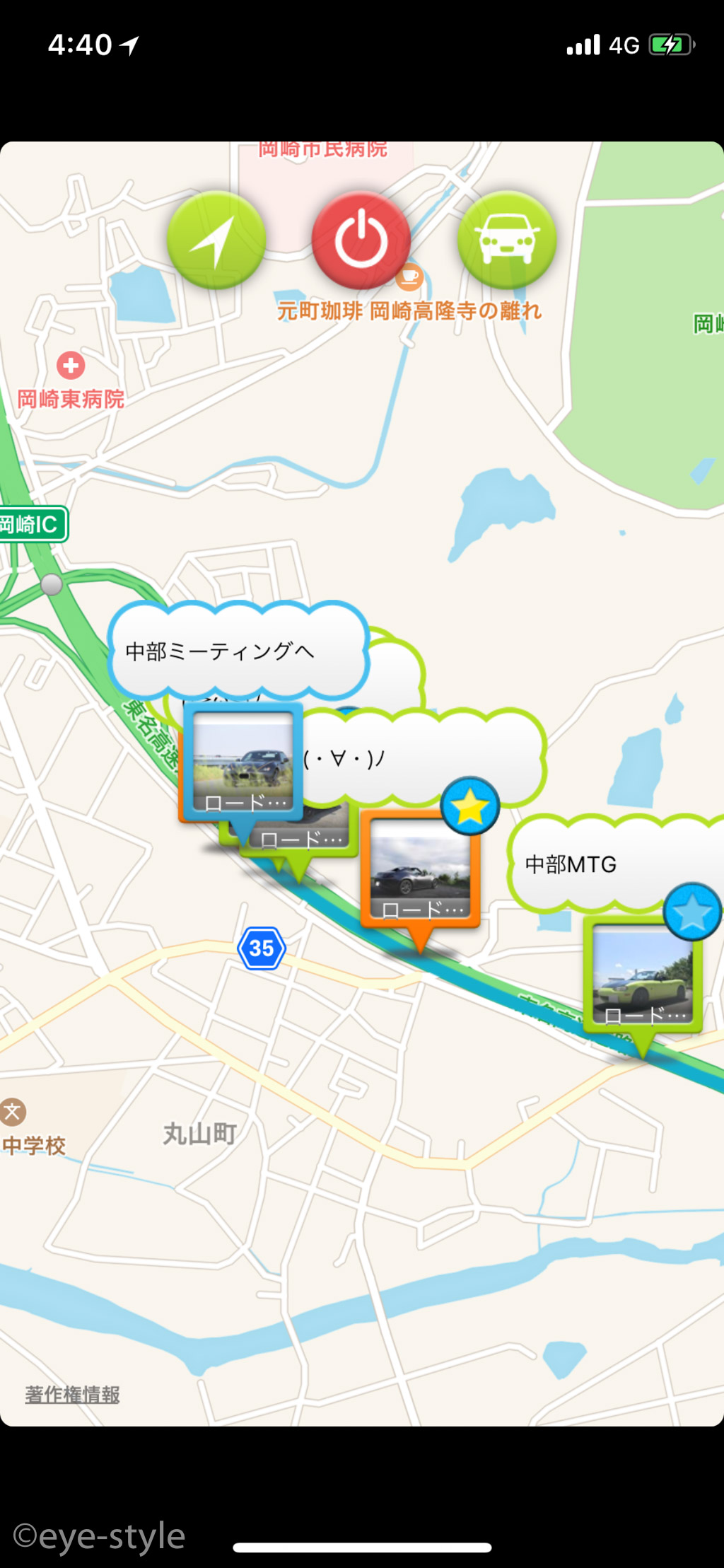Viewport: 724px width, 1568px height.
Task: Select the 岡崎東病院 hospital marker
Action: point(71,366)
